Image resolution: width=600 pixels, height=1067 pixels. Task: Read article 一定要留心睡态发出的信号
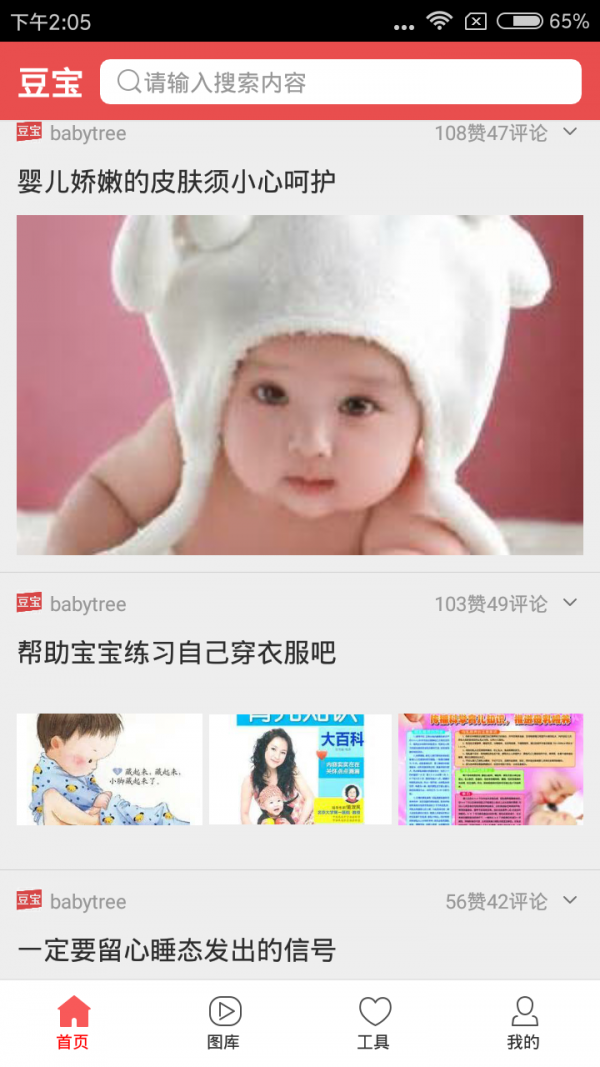click(177, 950)
